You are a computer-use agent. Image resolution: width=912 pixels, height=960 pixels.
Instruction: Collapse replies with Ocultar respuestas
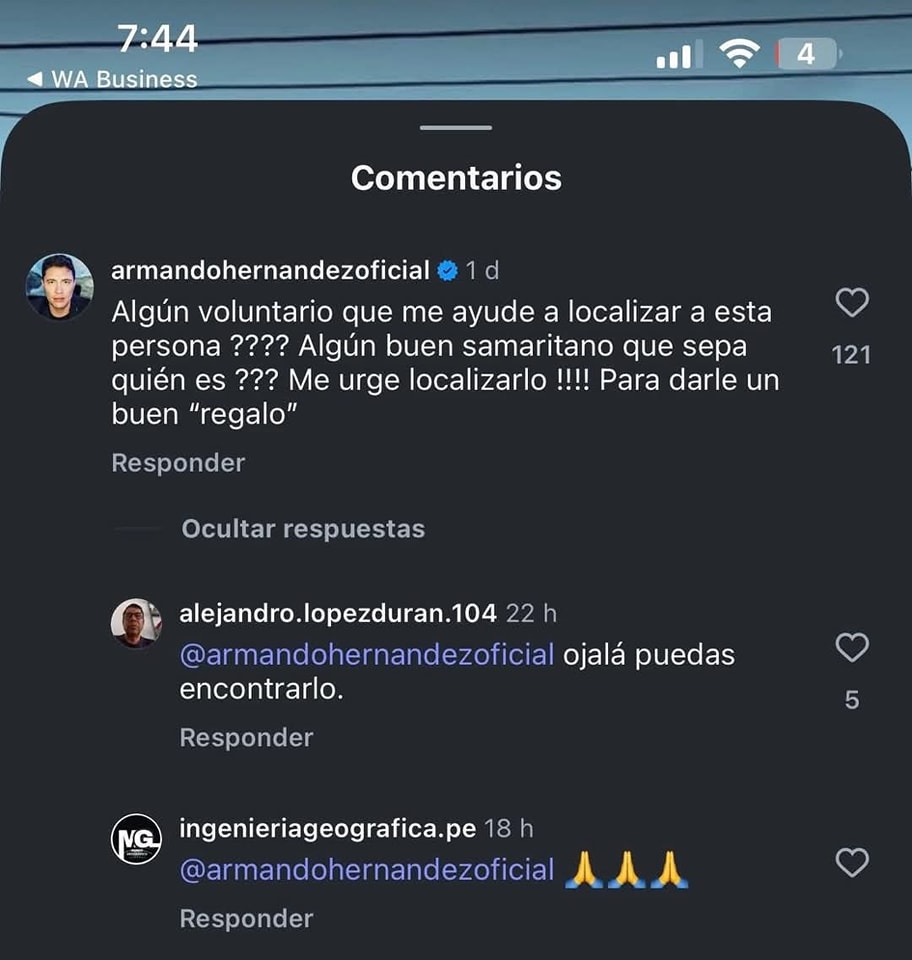pyautogui.click(x=303, y=528)
